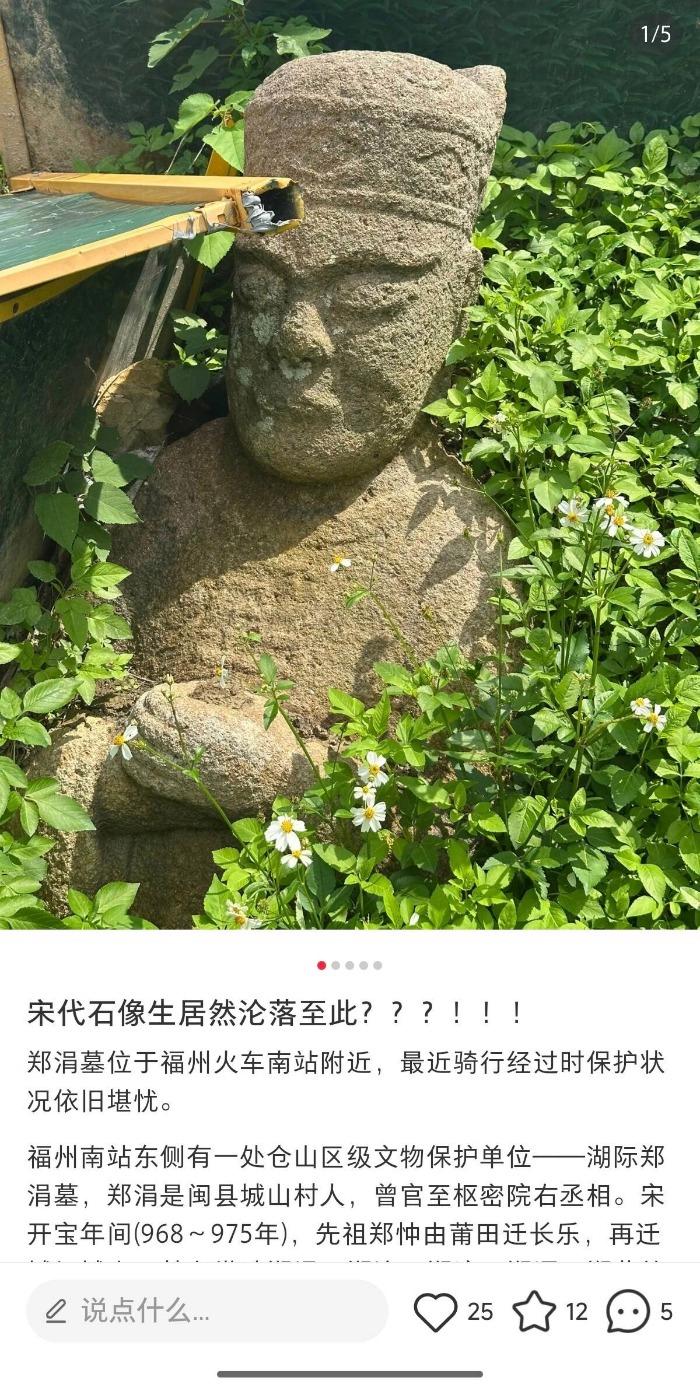
Task: Save the post with the star icon
Action: point(534,1312)
